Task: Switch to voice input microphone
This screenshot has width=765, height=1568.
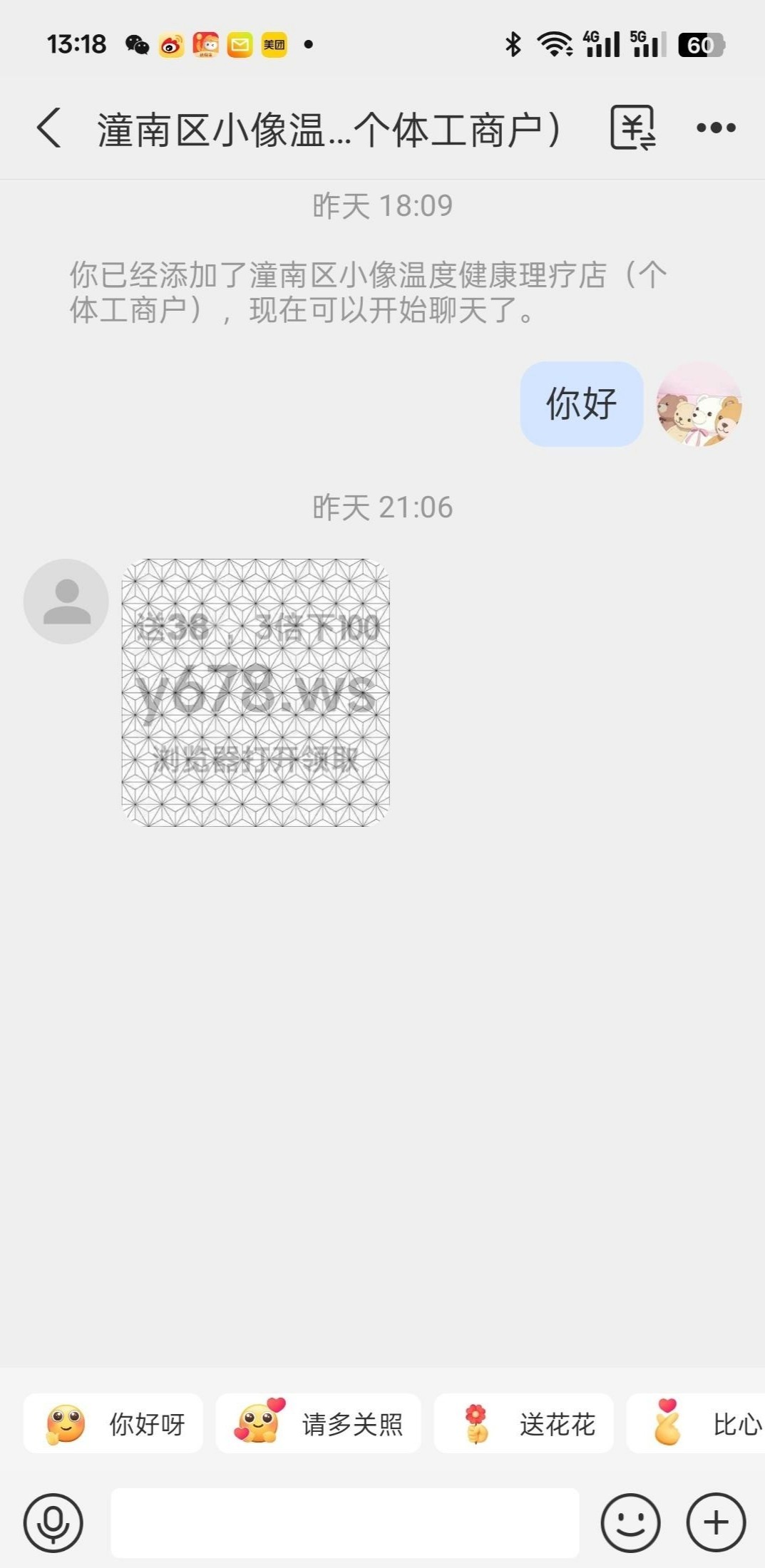Action: click(53, 1522)
